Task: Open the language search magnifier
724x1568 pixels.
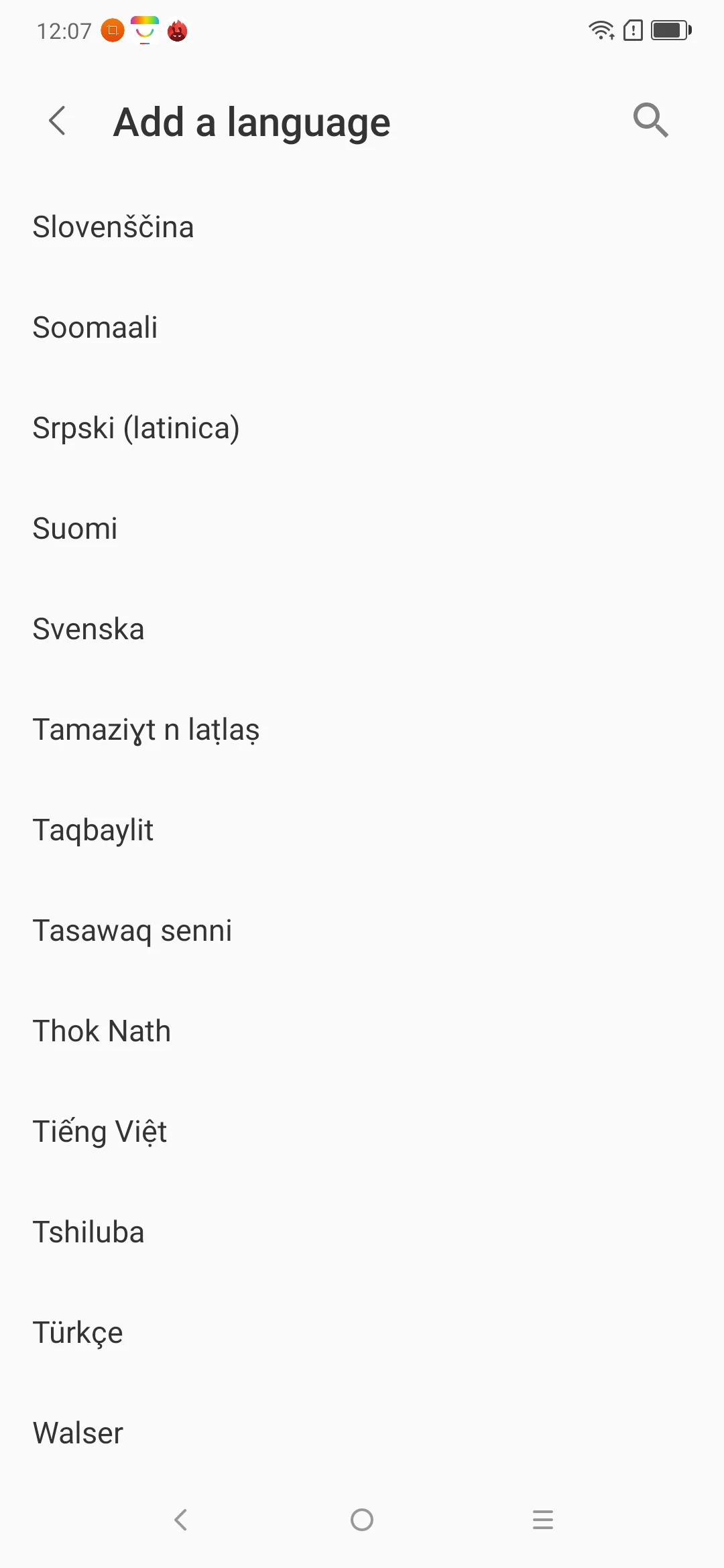Action: pyautogui.click(x=651, y=121)
